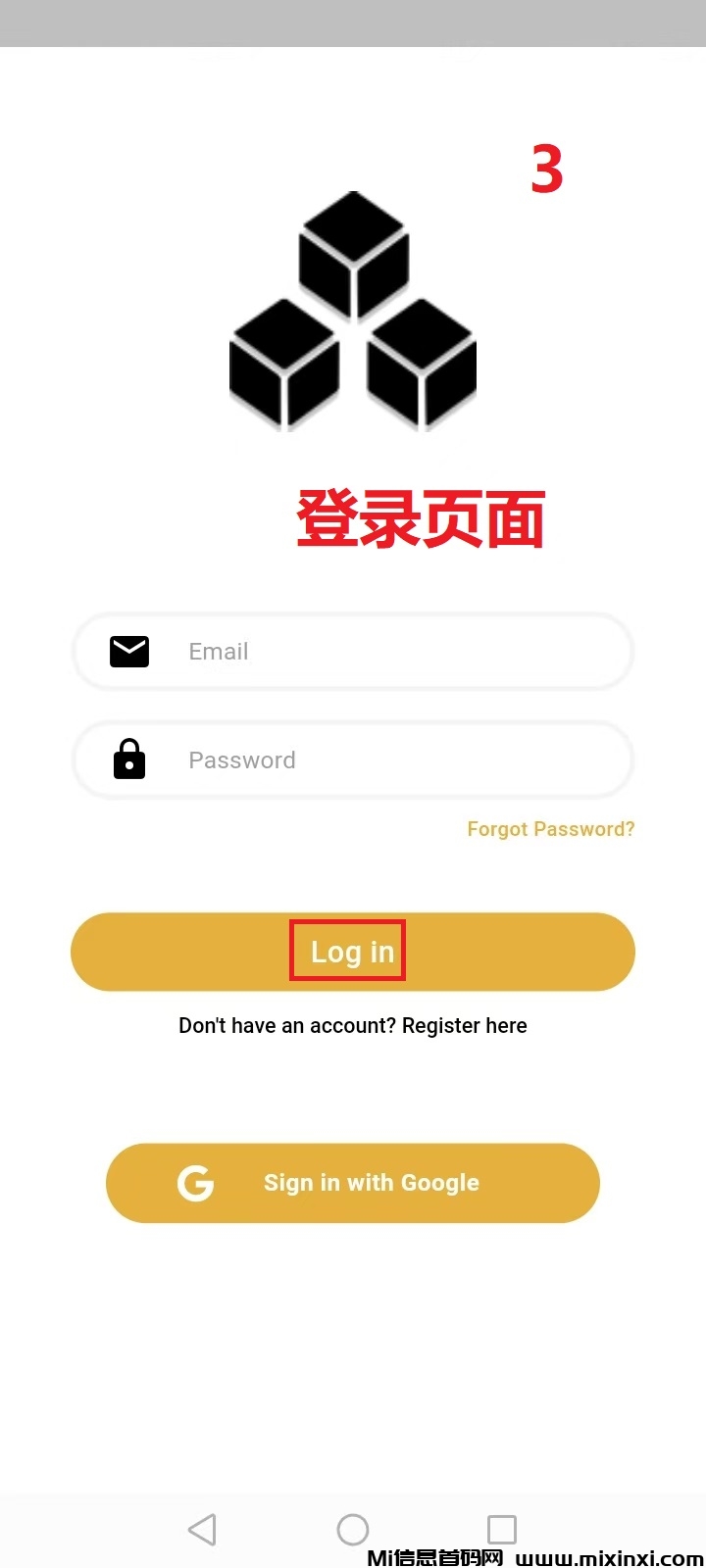Screen dimensions: 706x1568
Task: Open the Forgot Password link
Action: (550, 829)
